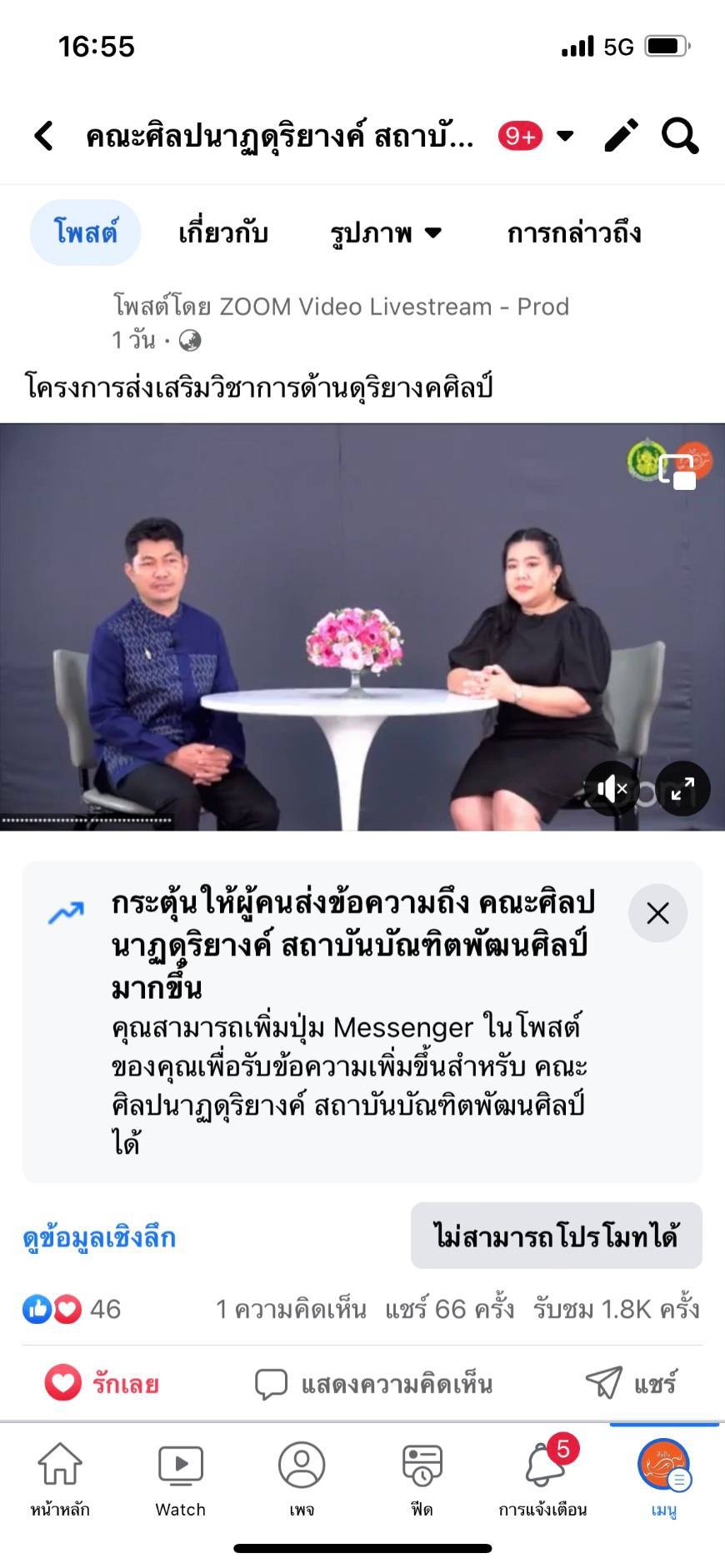Tap the pencil edit icon
This screenshot has width=725, height=1568.
[621, 135]
